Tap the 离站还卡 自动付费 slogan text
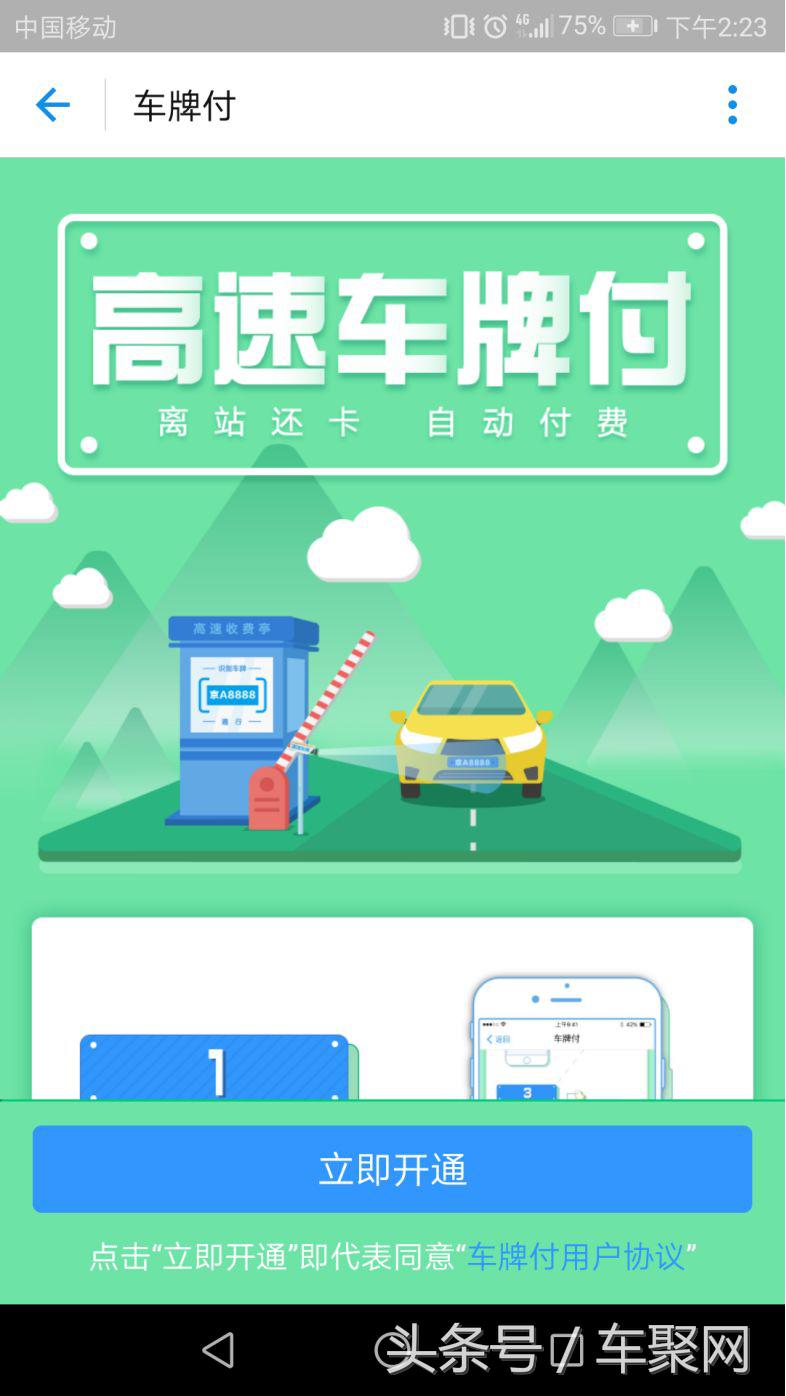The width and height of the screenshot is (786, 1396). coord(392,423)
